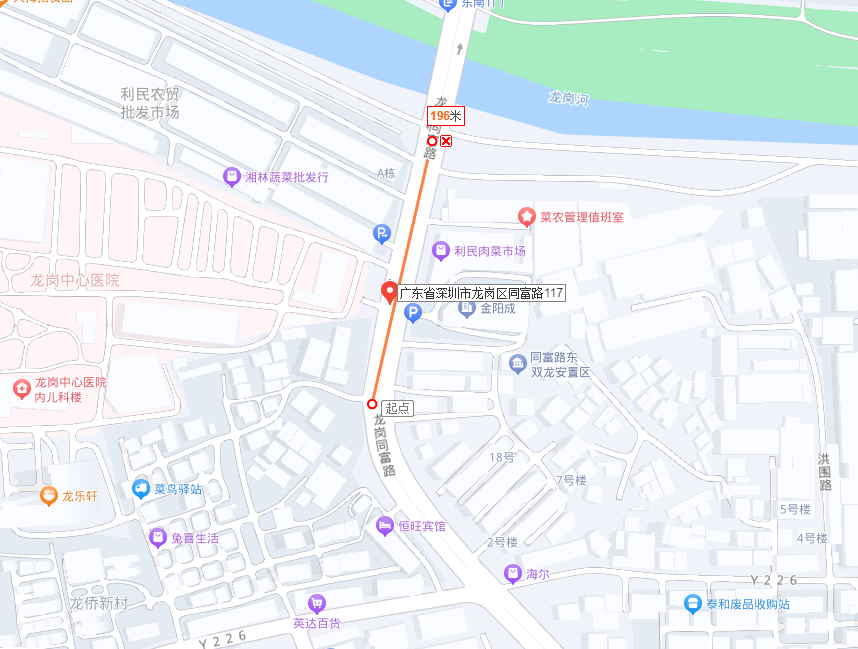The width and height of the screenshot is (858, 649).
Task: Select the 菜农管理值班室 star marker
Action: pos(526,216)
